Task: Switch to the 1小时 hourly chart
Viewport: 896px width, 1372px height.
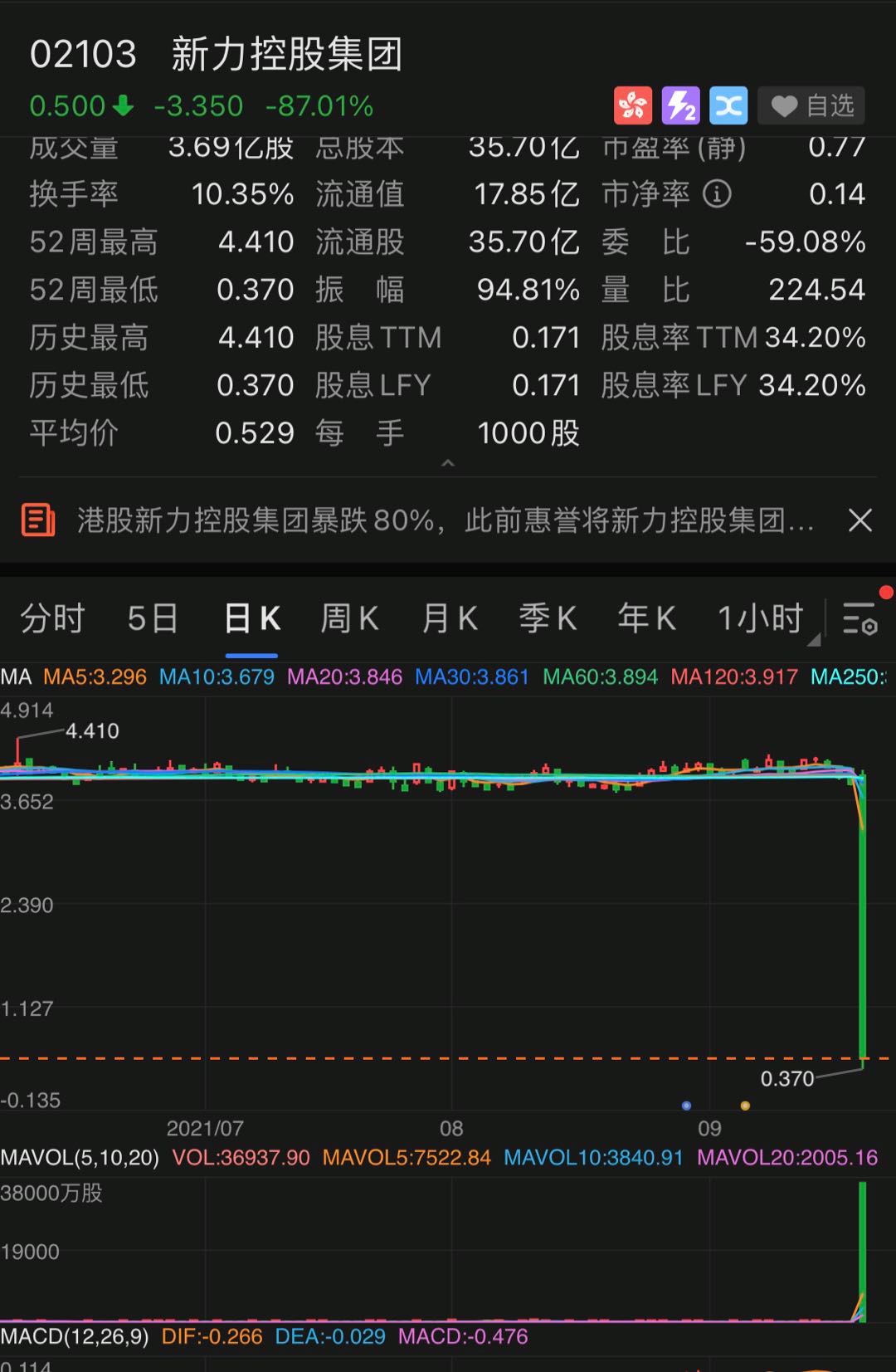Action: 759,618
